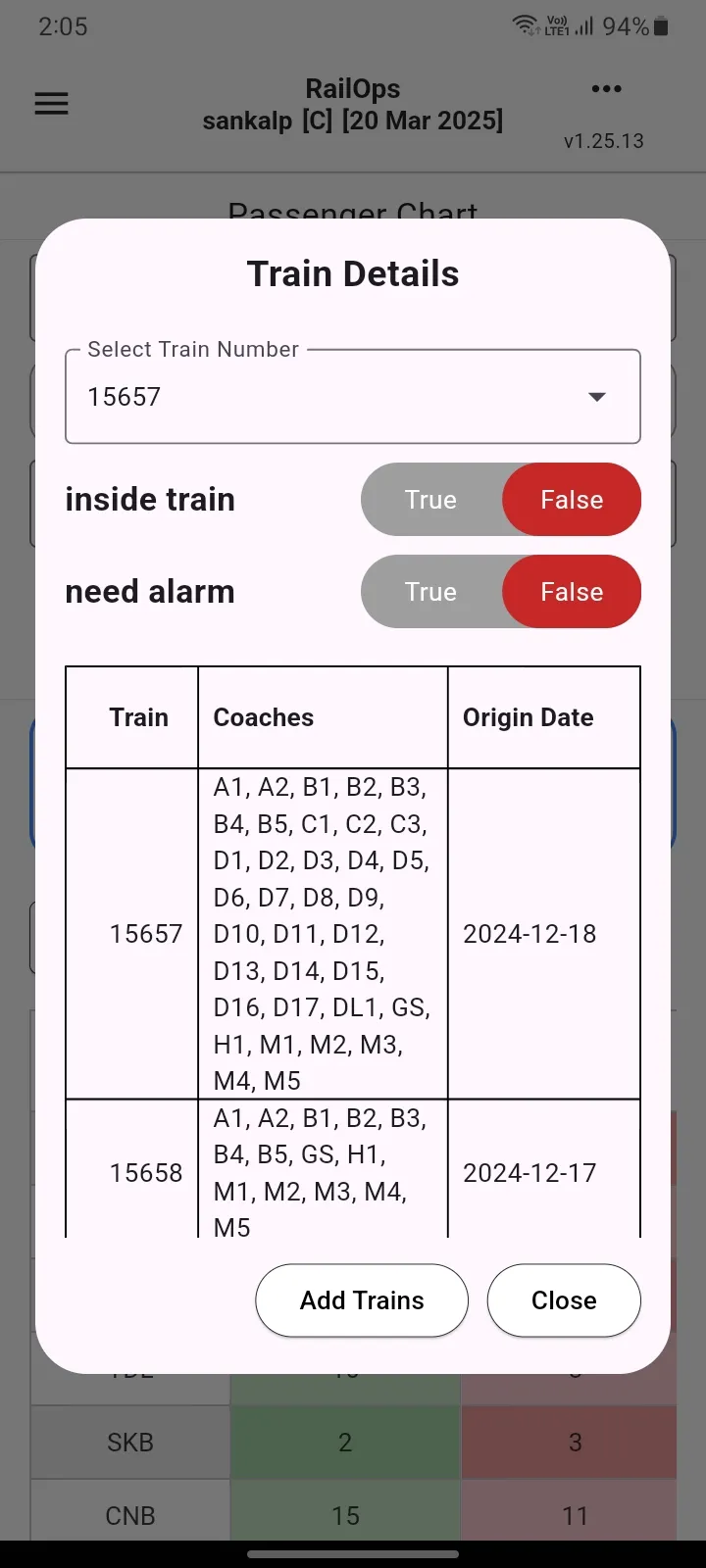Set inside train to False

coord(572,500)
